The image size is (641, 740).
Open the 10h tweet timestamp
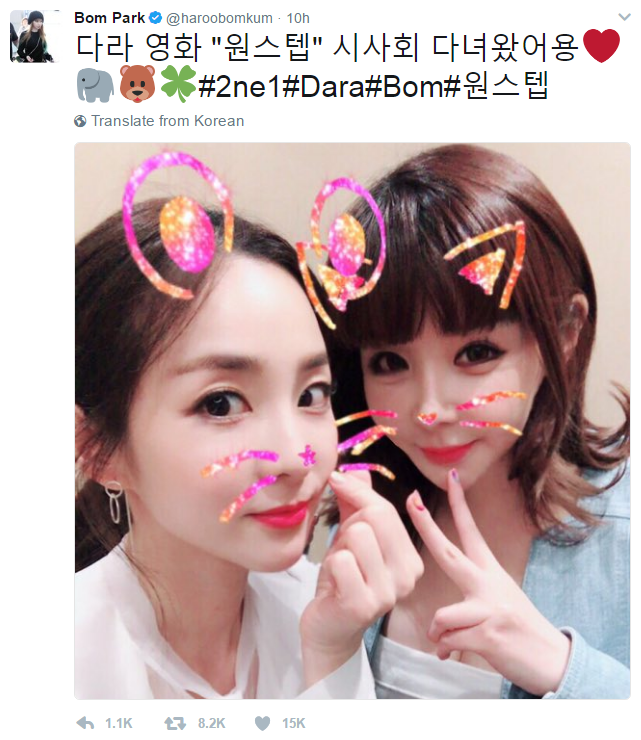point(297,17)
